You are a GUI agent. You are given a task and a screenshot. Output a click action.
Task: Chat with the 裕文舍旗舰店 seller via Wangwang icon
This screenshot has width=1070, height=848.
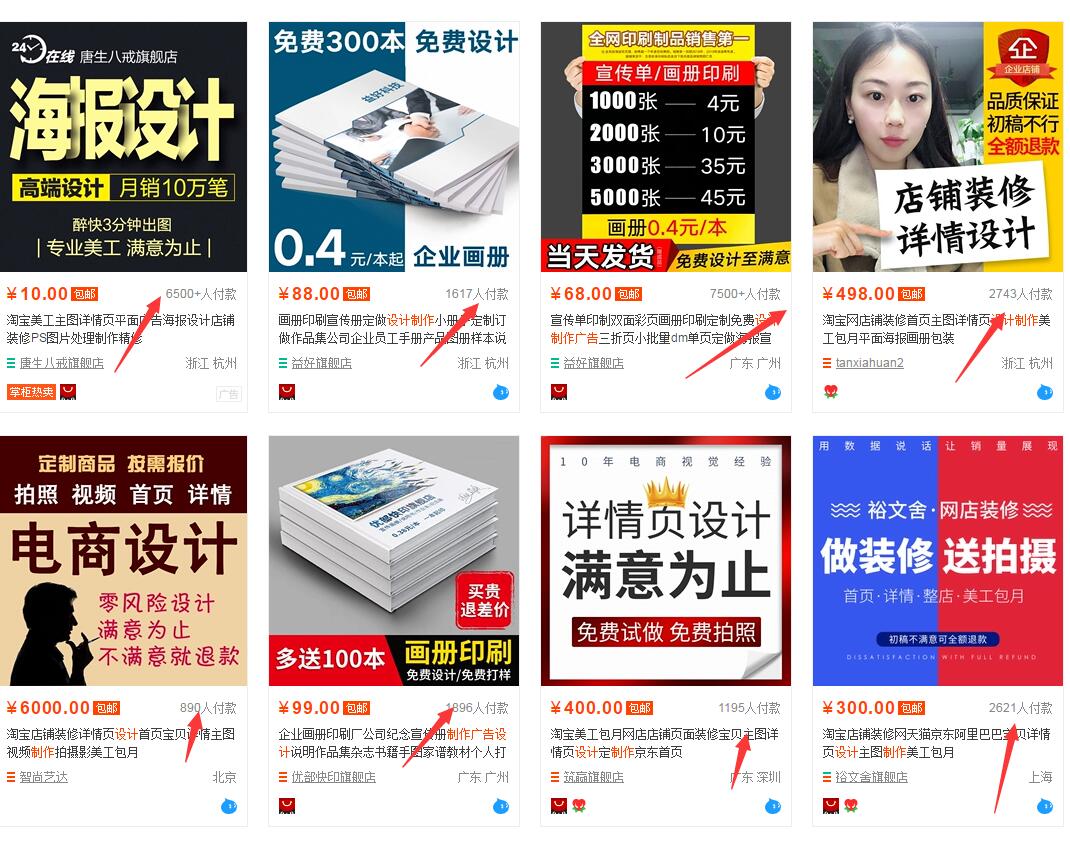coord(1044,806)
